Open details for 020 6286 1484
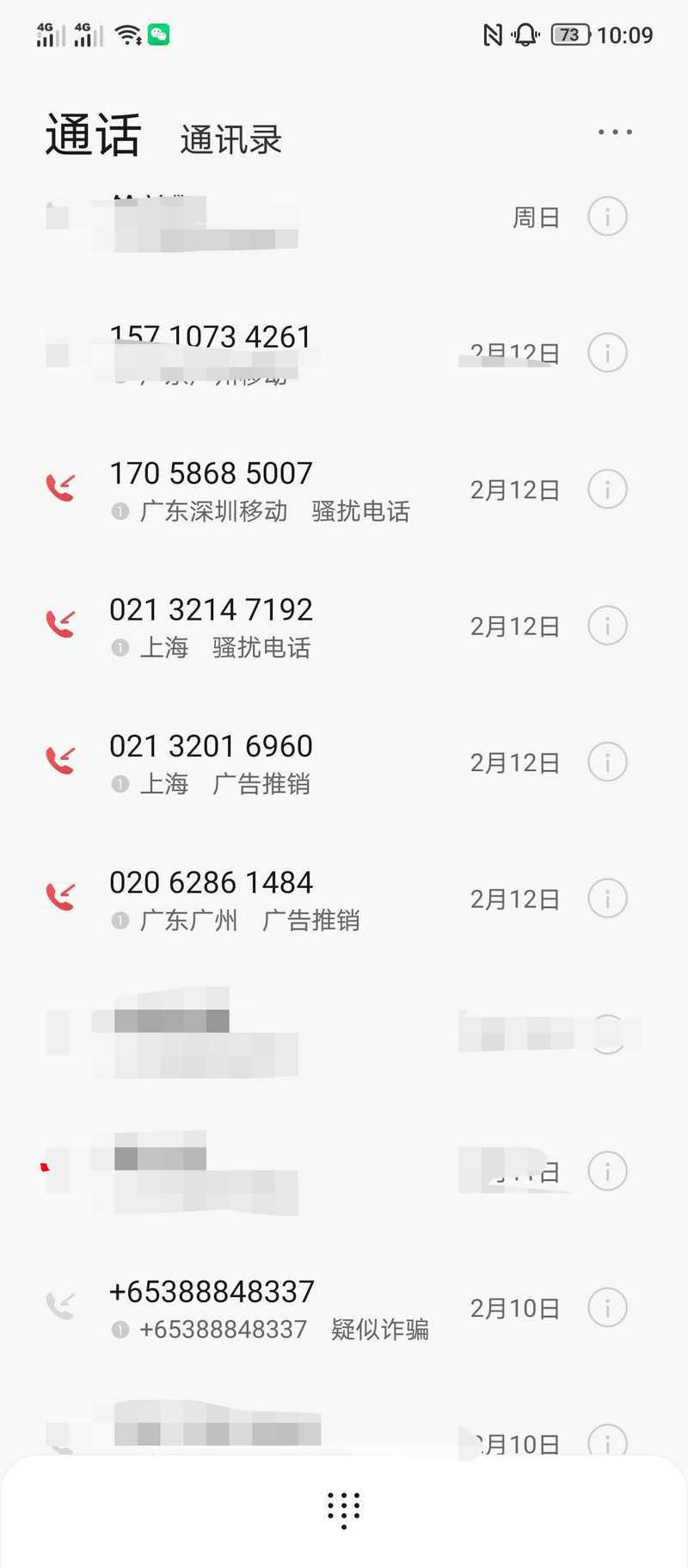The width and height of the screenshot is (688, 1568). 607,899
